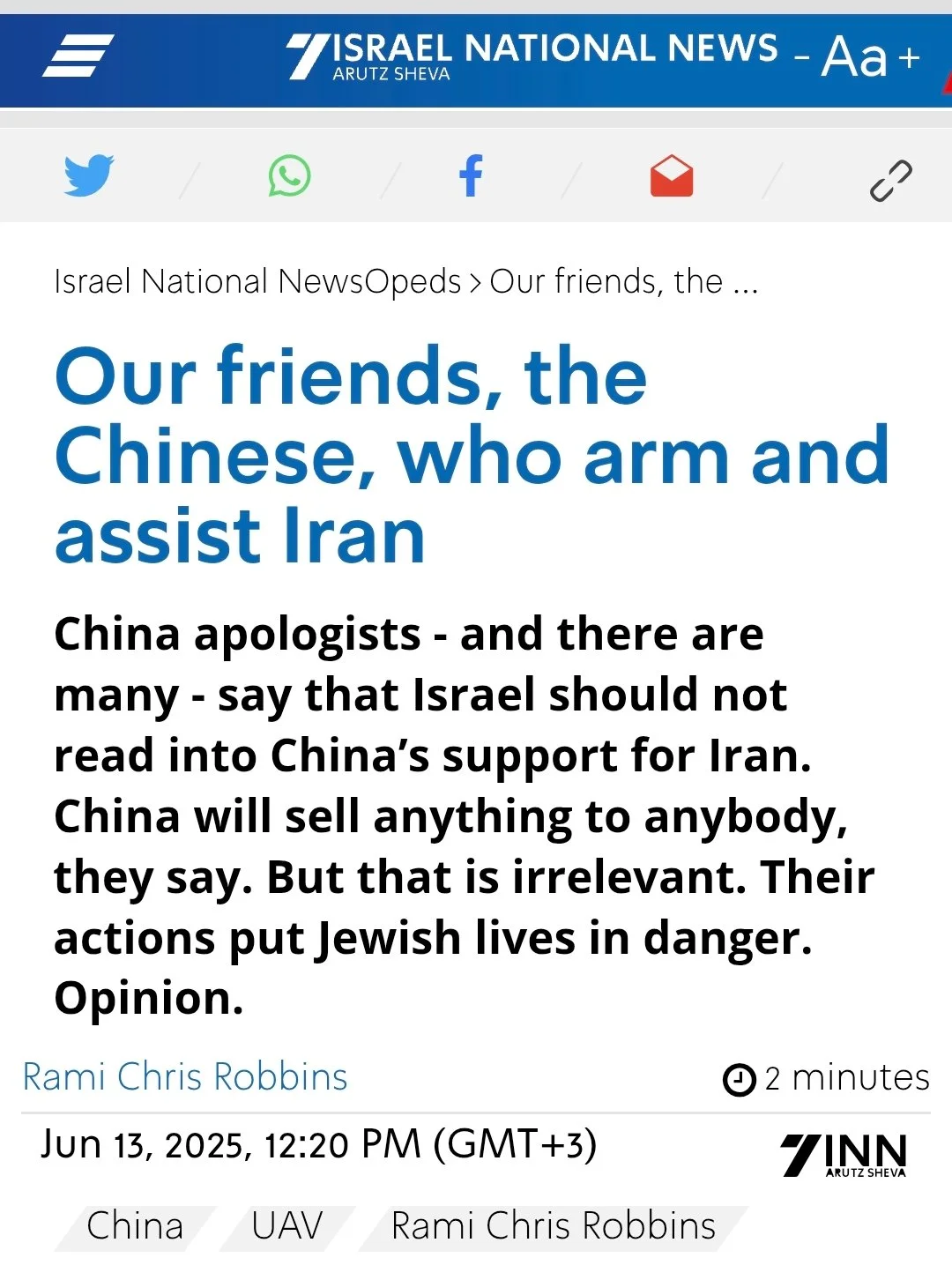
Task: Increase the article font size
Action: [x=909, y=58]
